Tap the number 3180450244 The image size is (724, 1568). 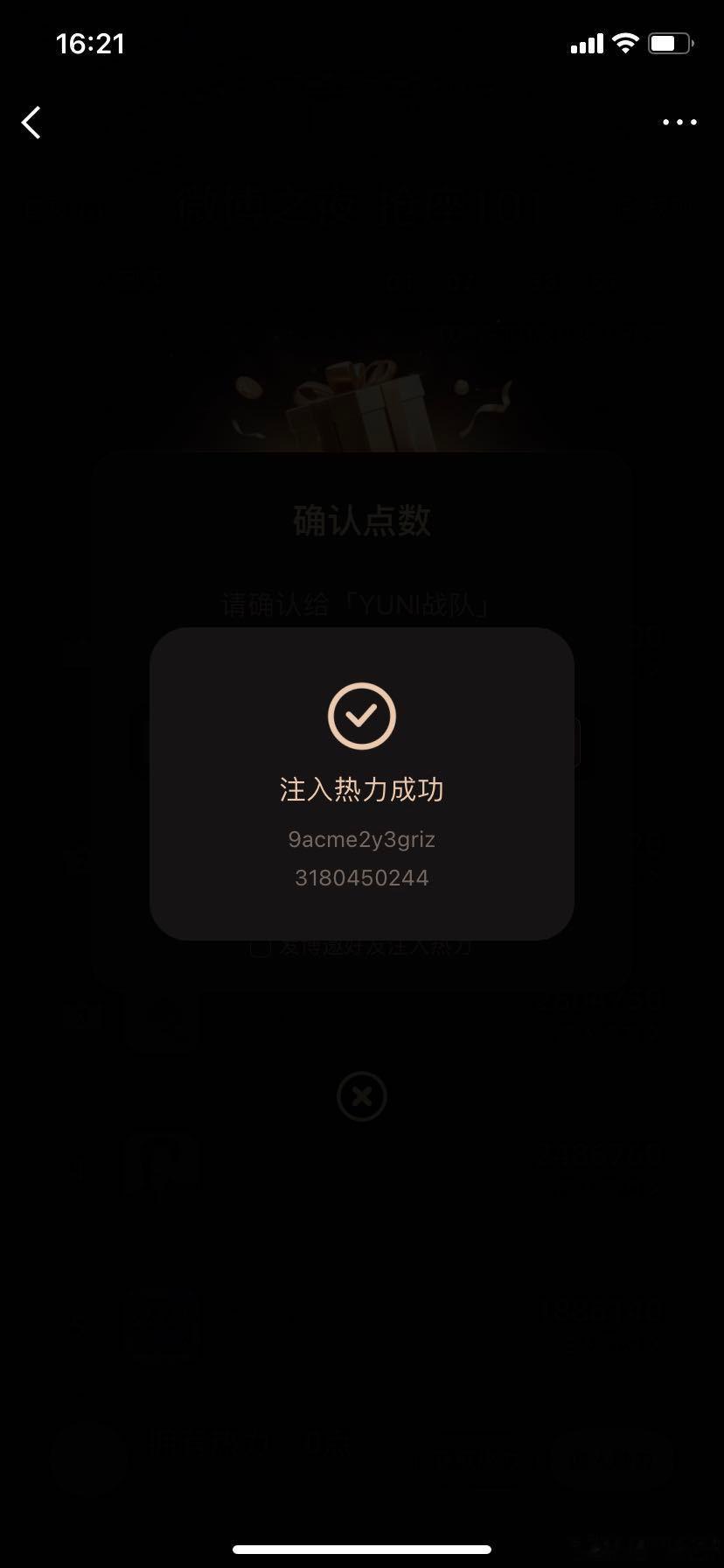[x=361, y=877]
